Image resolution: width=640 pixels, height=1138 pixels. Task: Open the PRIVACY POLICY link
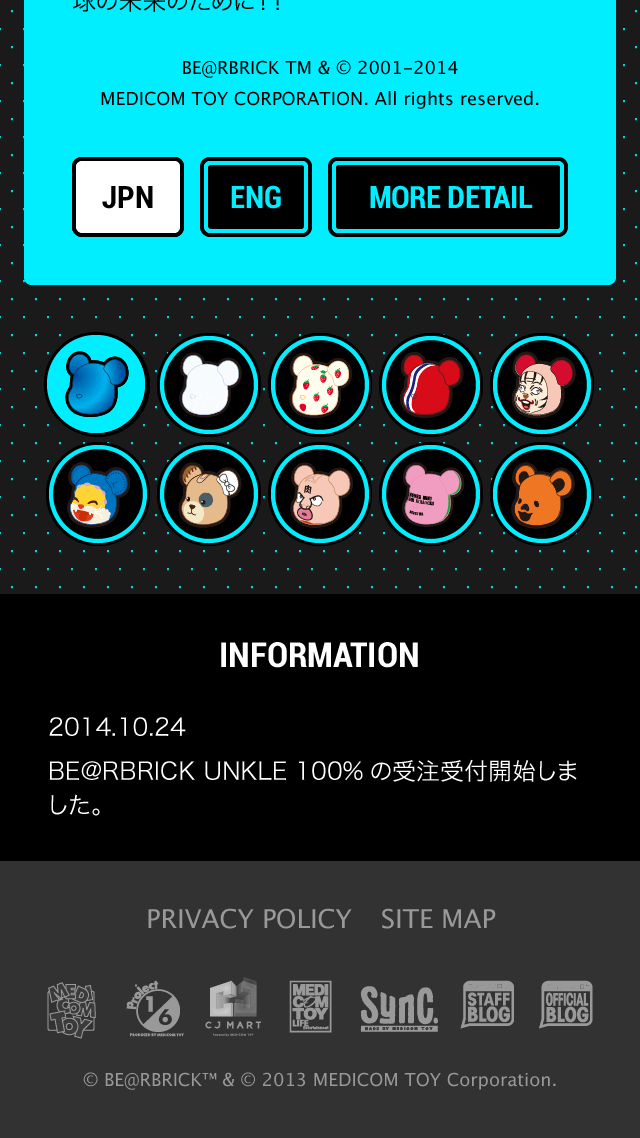click(x=249, y=919)
